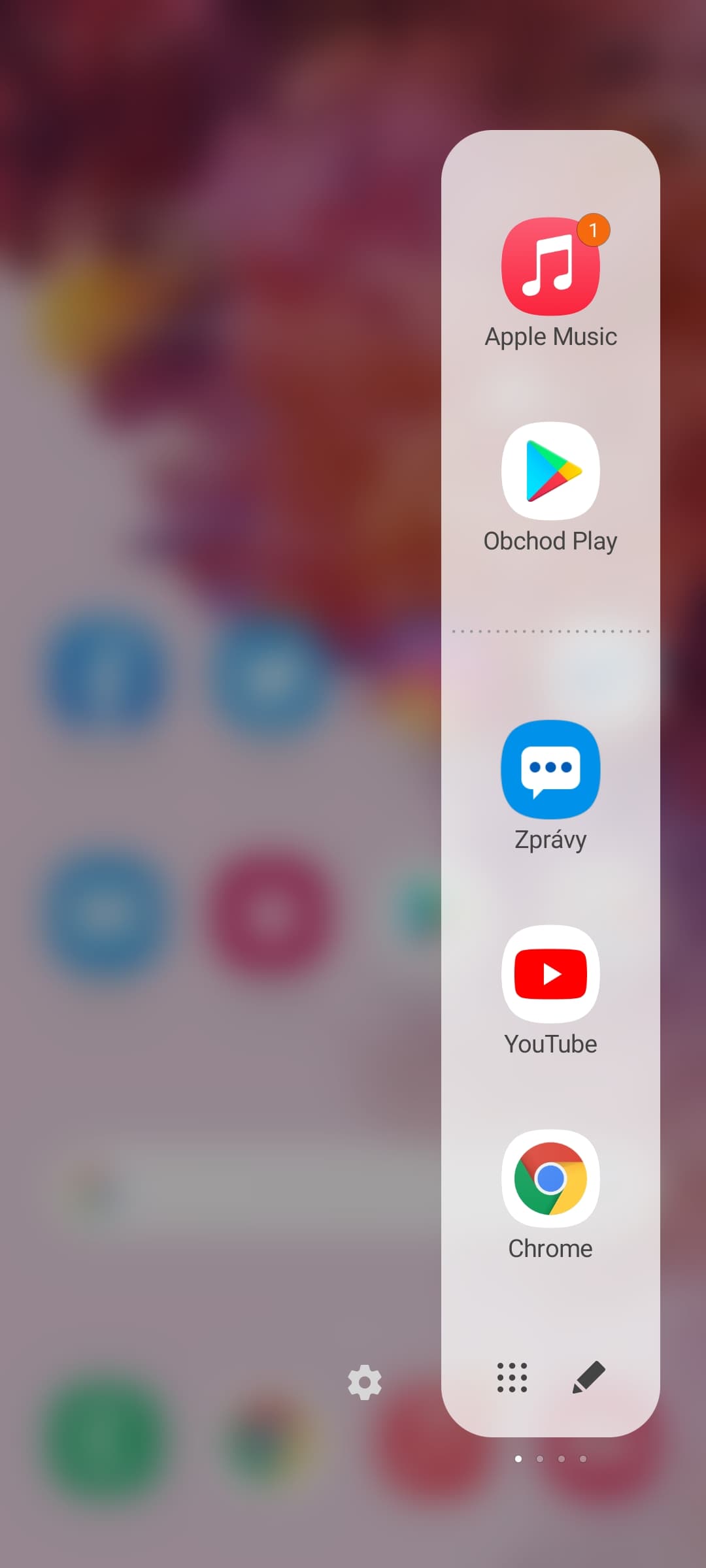Screen dimensions: 706x1568
Task: Edit the apps panel with pencil
Action: [x=588, y=1378]
